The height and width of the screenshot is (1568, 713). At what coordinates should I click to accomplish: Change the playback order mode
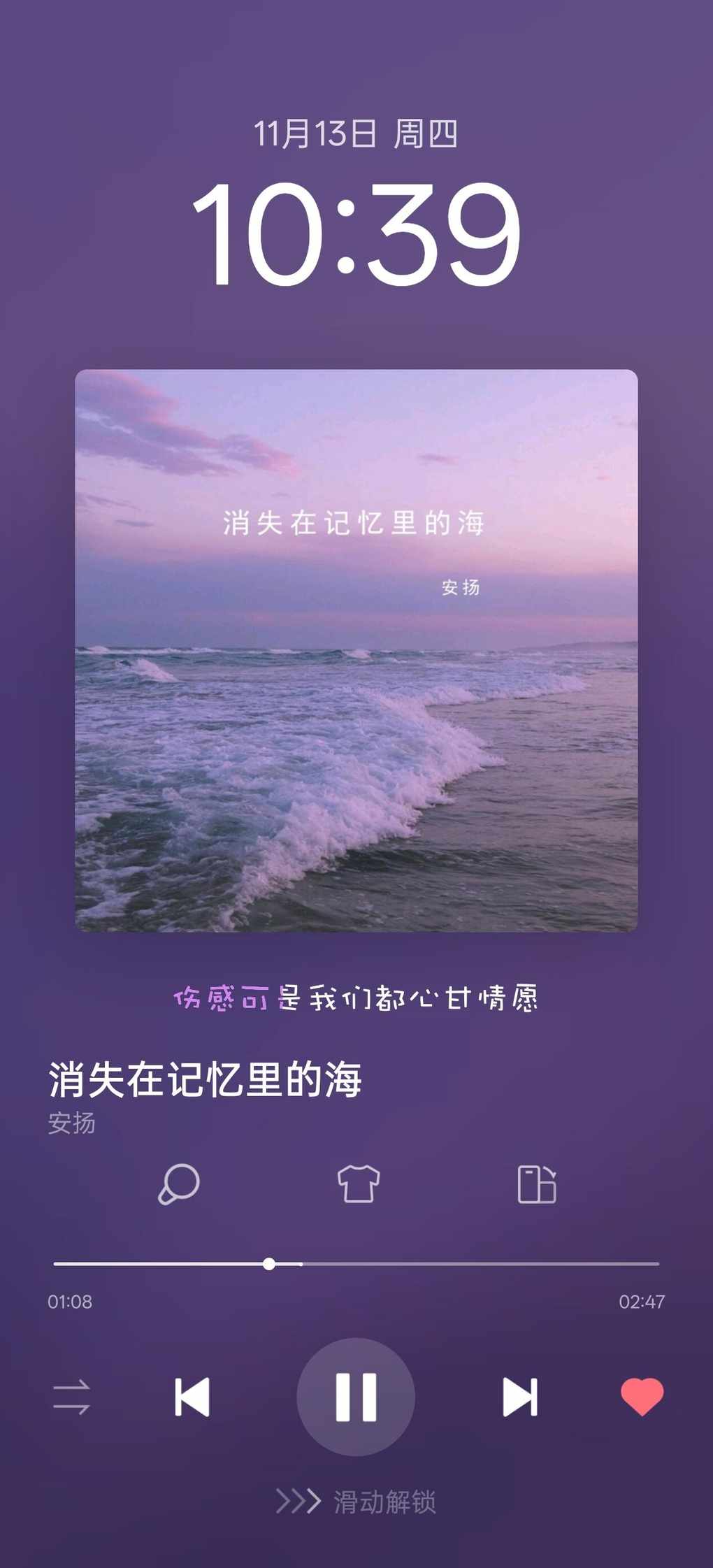click(72, 1397)
